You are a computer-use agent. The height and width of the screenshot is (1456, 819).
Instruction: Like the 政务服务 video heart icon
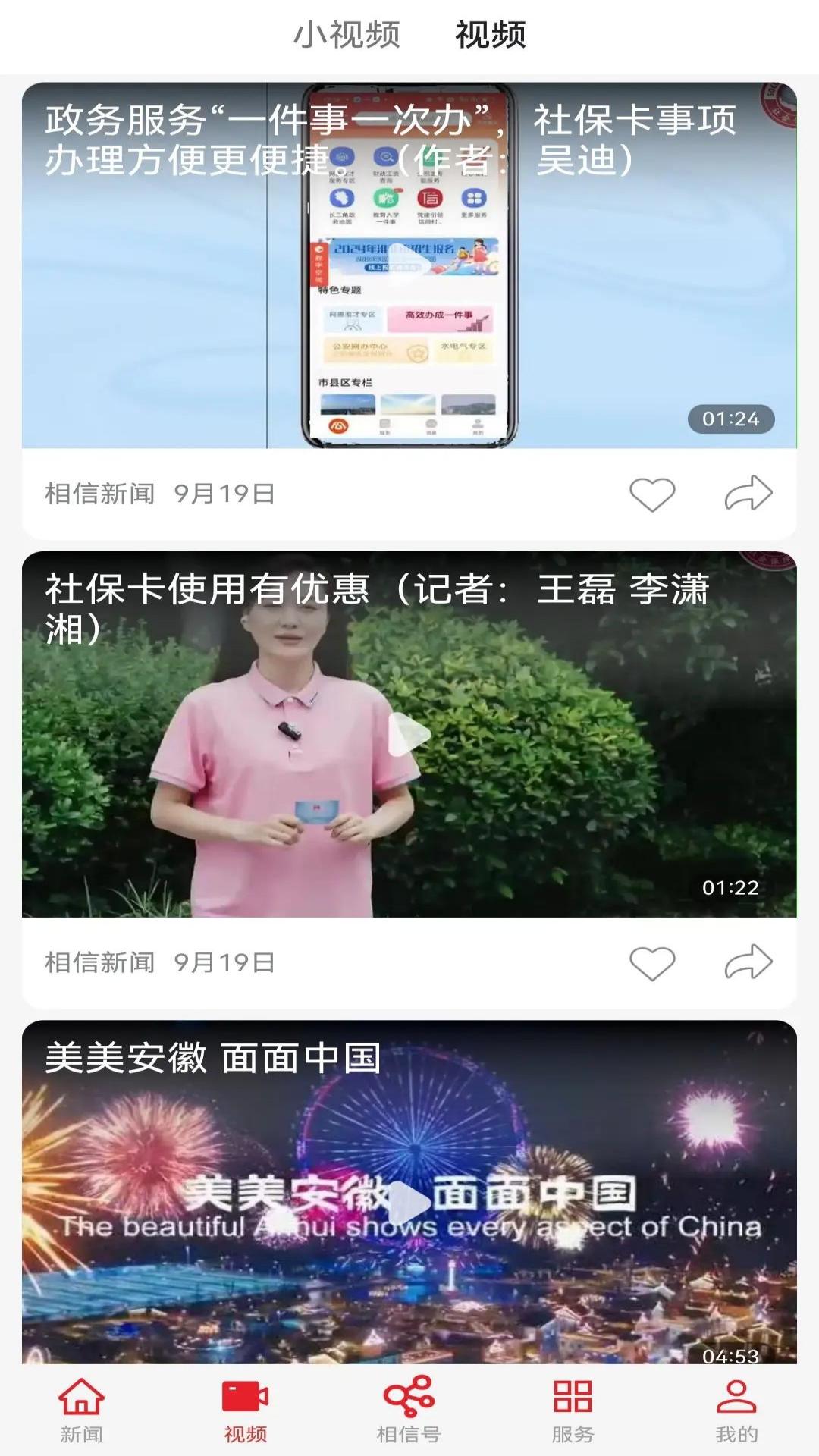click(654, 494)
